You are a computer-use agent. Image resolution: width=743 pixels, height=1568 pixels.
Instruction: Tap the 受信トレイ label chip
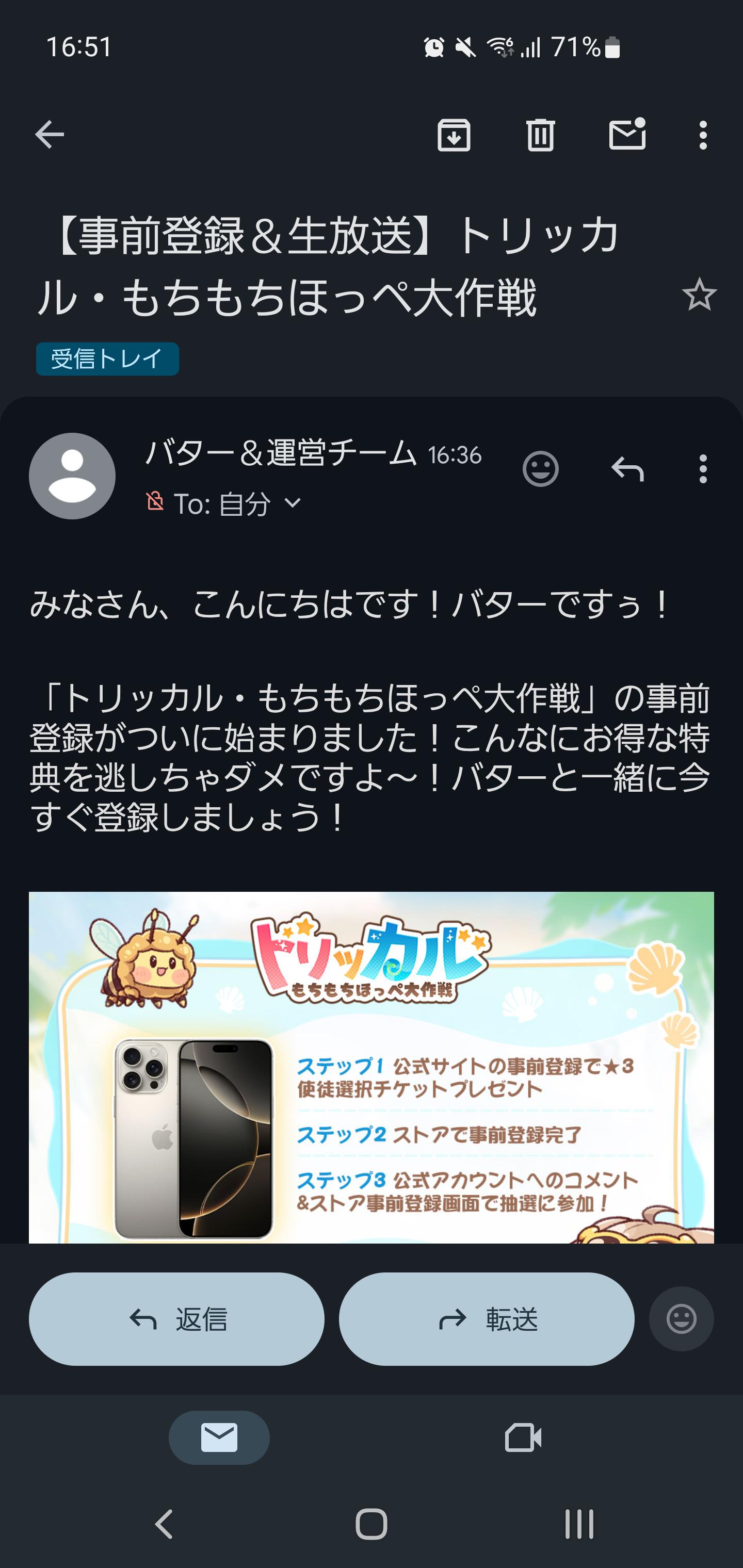click(x=107, y=358)
